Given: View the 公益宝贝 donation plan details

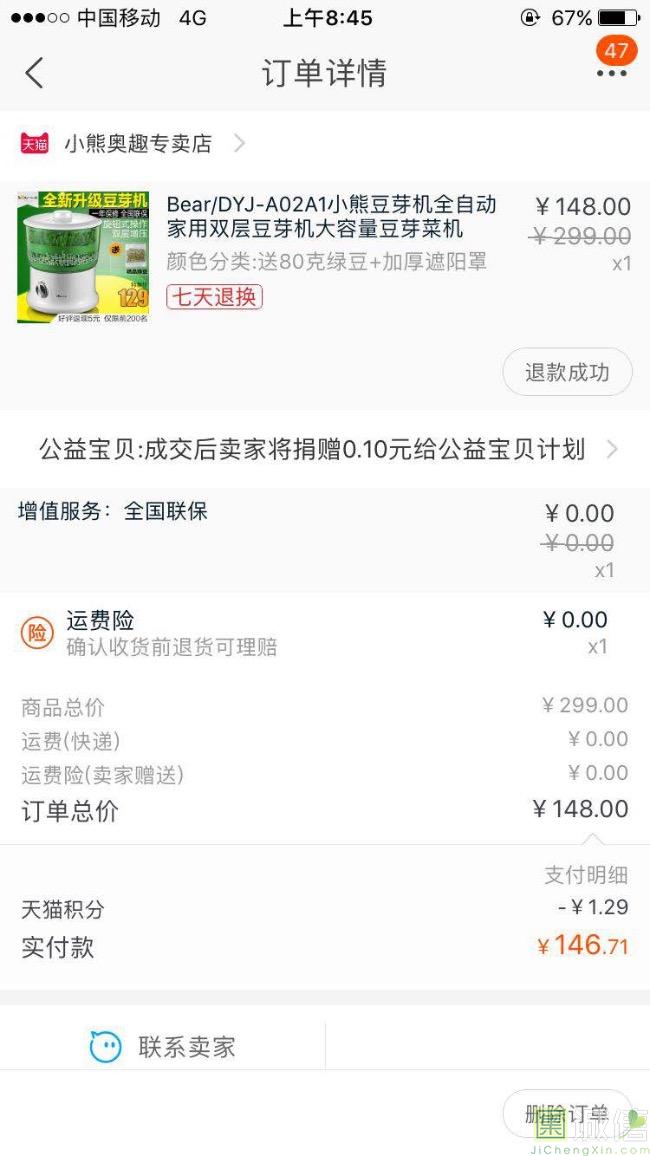Looking at the screenshot, I should [325, 449].
